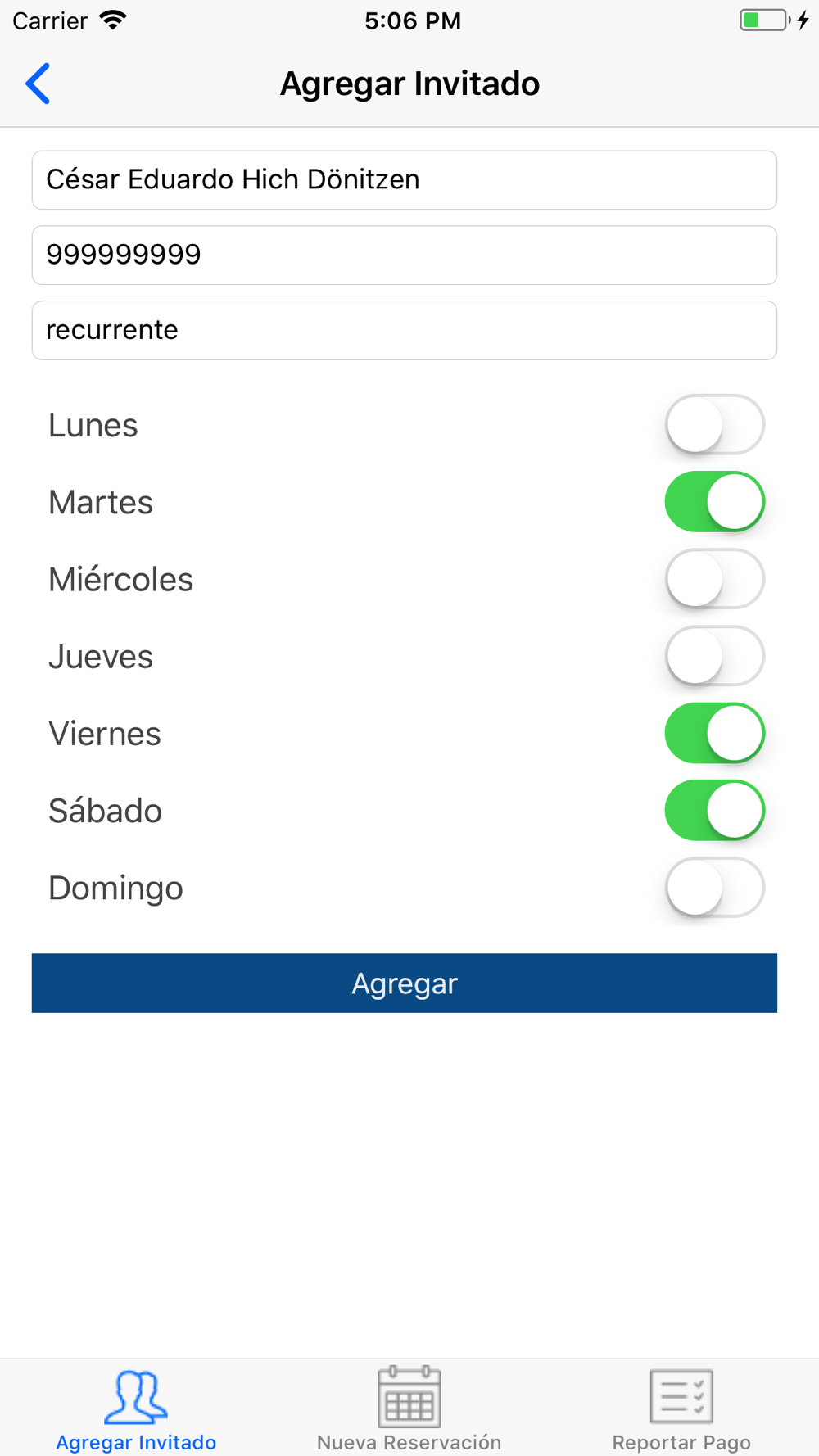Go back using the arrow
This screenshot has width=819, height=1456.
tap(38, 84)
